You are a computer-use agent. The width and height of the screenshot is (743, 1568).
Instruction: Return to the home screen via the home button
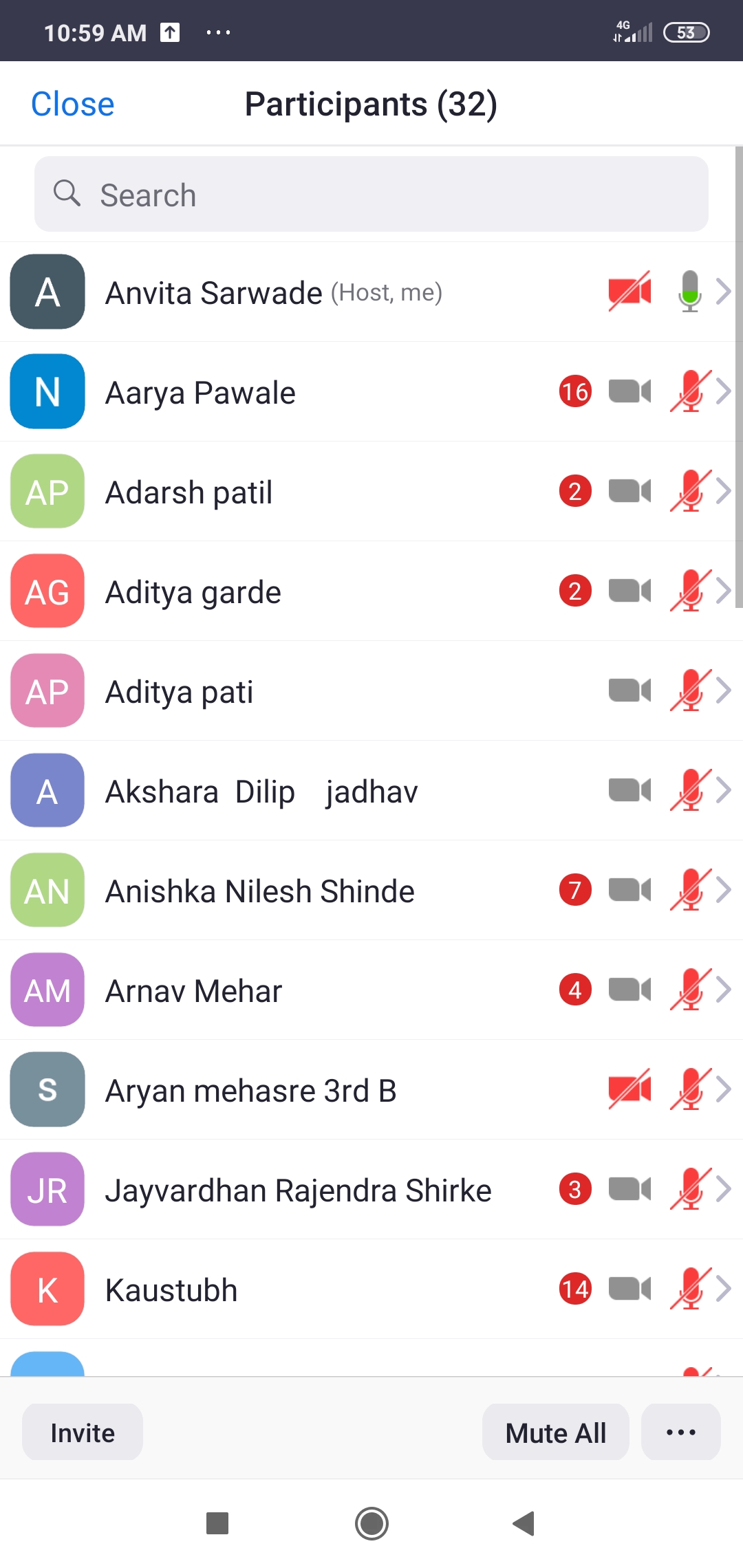pos(371,1523)
